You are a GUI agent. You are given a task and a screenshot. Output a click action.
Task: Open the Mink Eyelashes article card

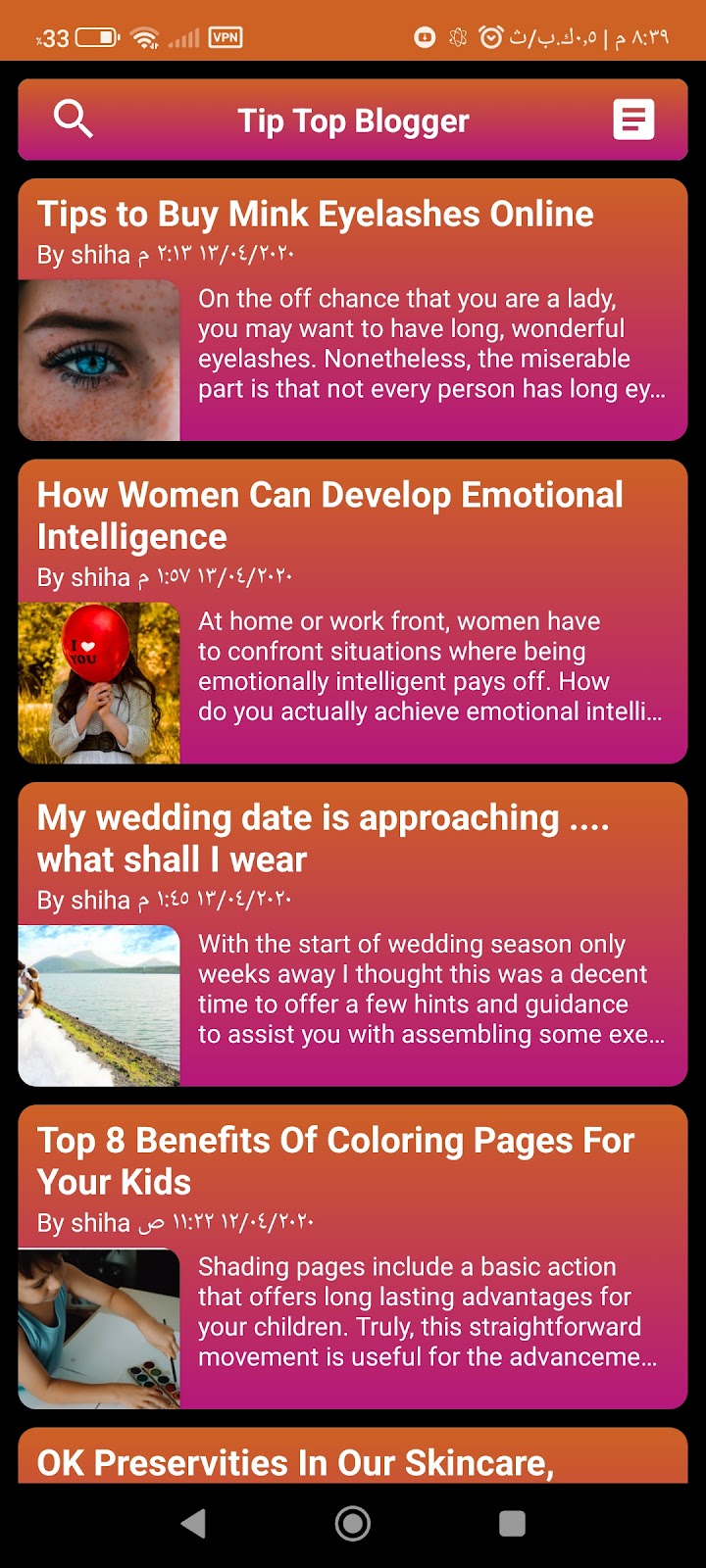point(353,310)
